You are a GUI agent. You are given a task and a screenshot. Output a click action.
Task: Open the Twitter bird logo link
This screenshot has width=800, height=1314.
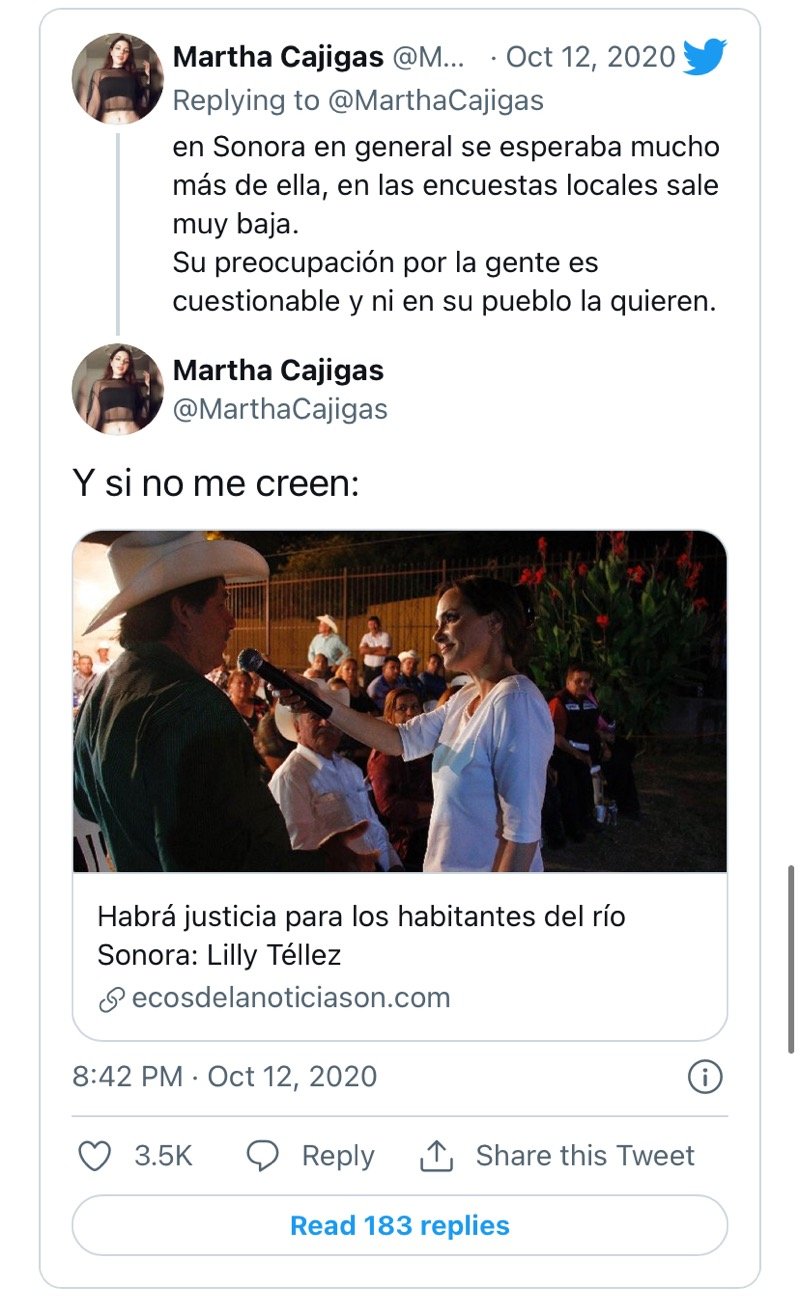click(x=705, y=57)
